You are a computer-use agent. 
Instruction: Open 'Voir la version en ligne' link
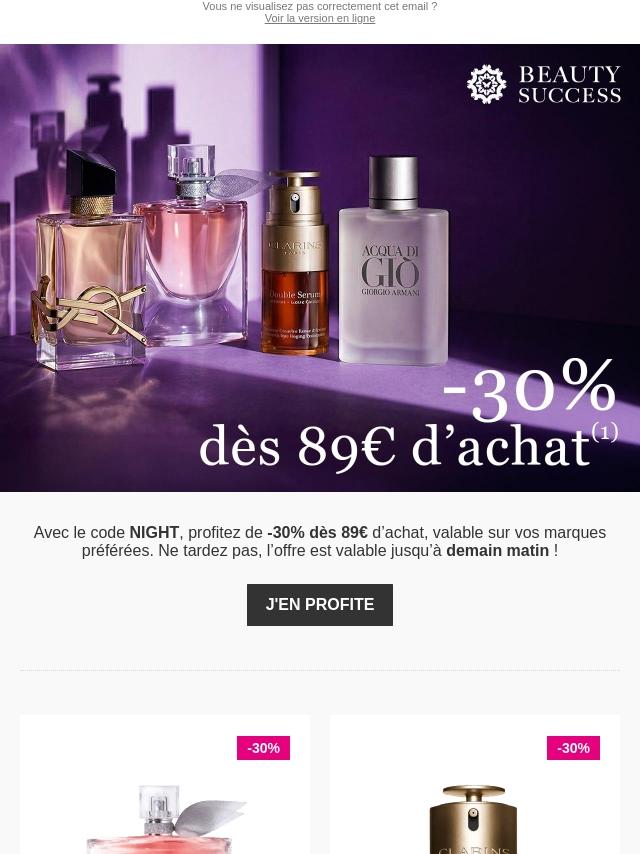point(320,19)
